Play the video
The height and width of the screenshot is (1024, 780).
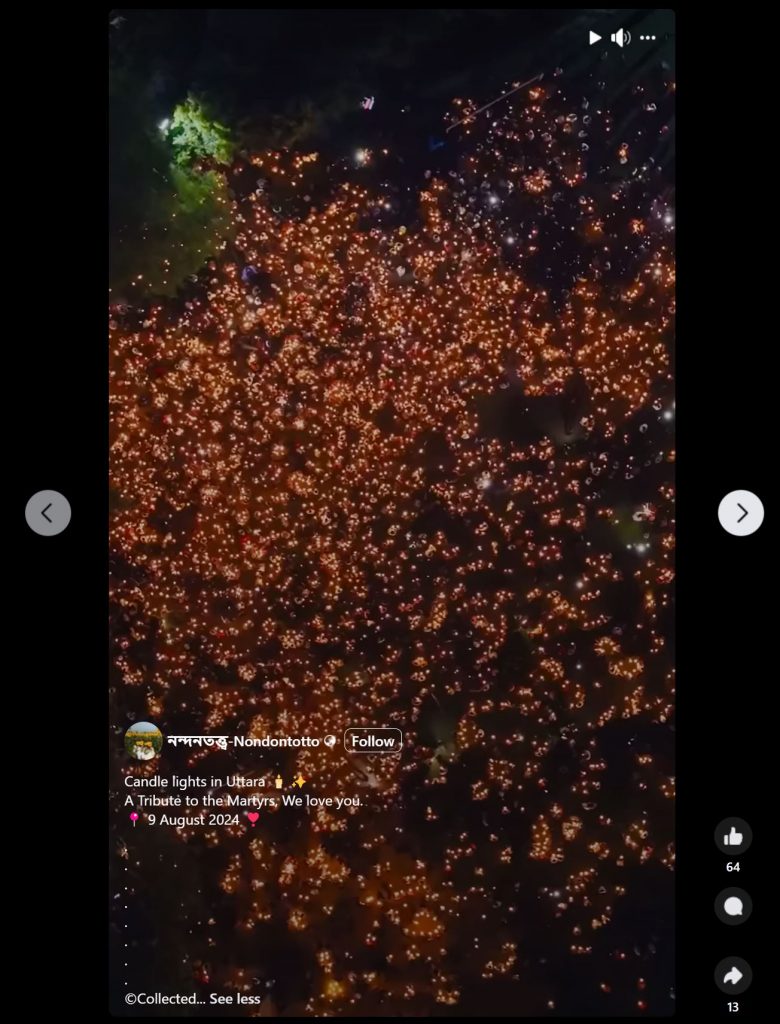pyautogui.click(x=595, y=38)
